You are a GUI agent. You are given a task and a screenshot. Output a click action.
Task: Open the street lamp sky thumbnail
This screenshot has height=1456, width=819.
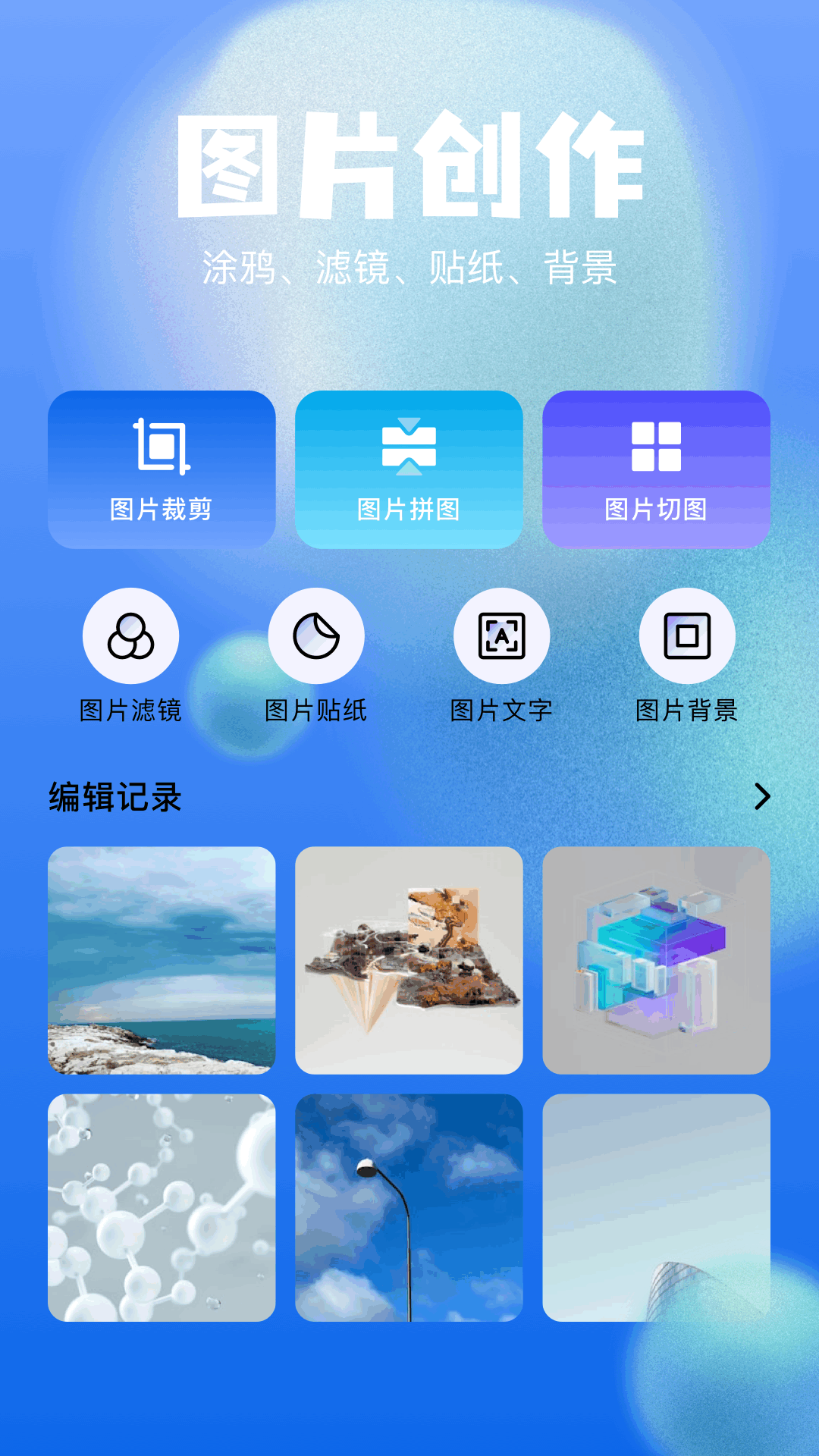point(409,1209)
